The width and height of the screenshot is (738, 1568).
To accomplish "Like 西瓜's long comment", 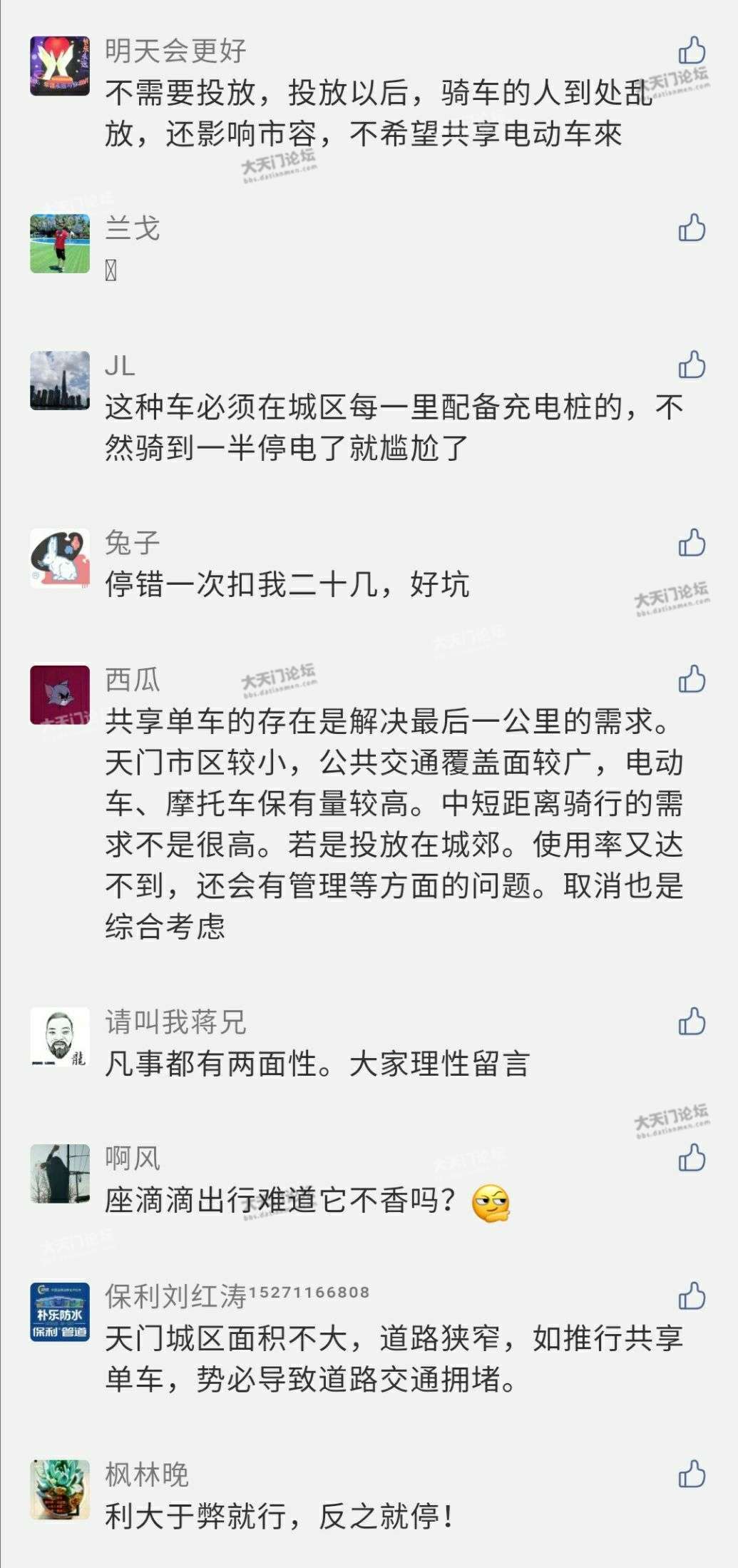I will 692,679.
